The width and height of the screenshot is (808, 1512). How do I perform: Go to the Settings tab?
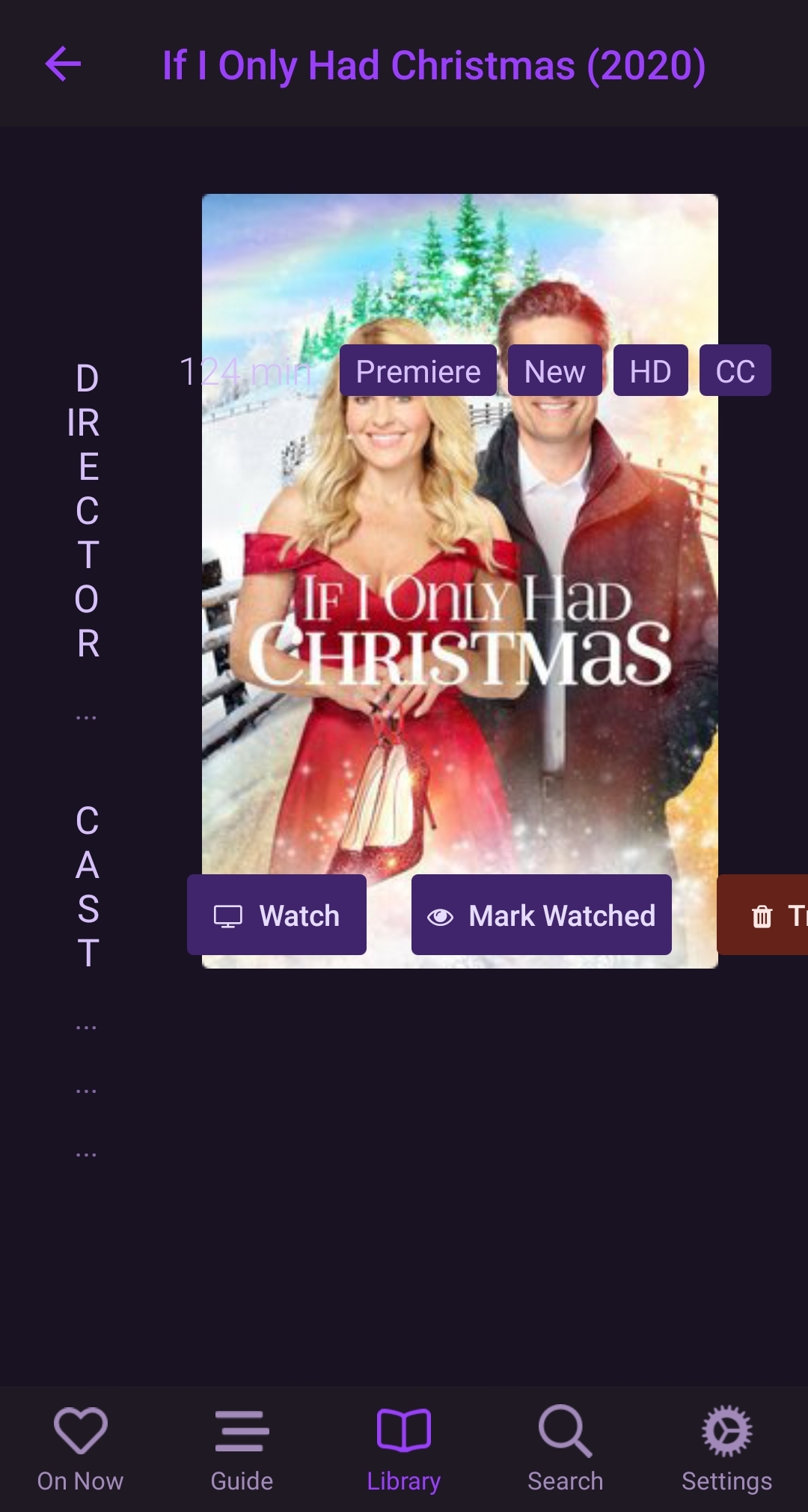[x=726, y=1449]
